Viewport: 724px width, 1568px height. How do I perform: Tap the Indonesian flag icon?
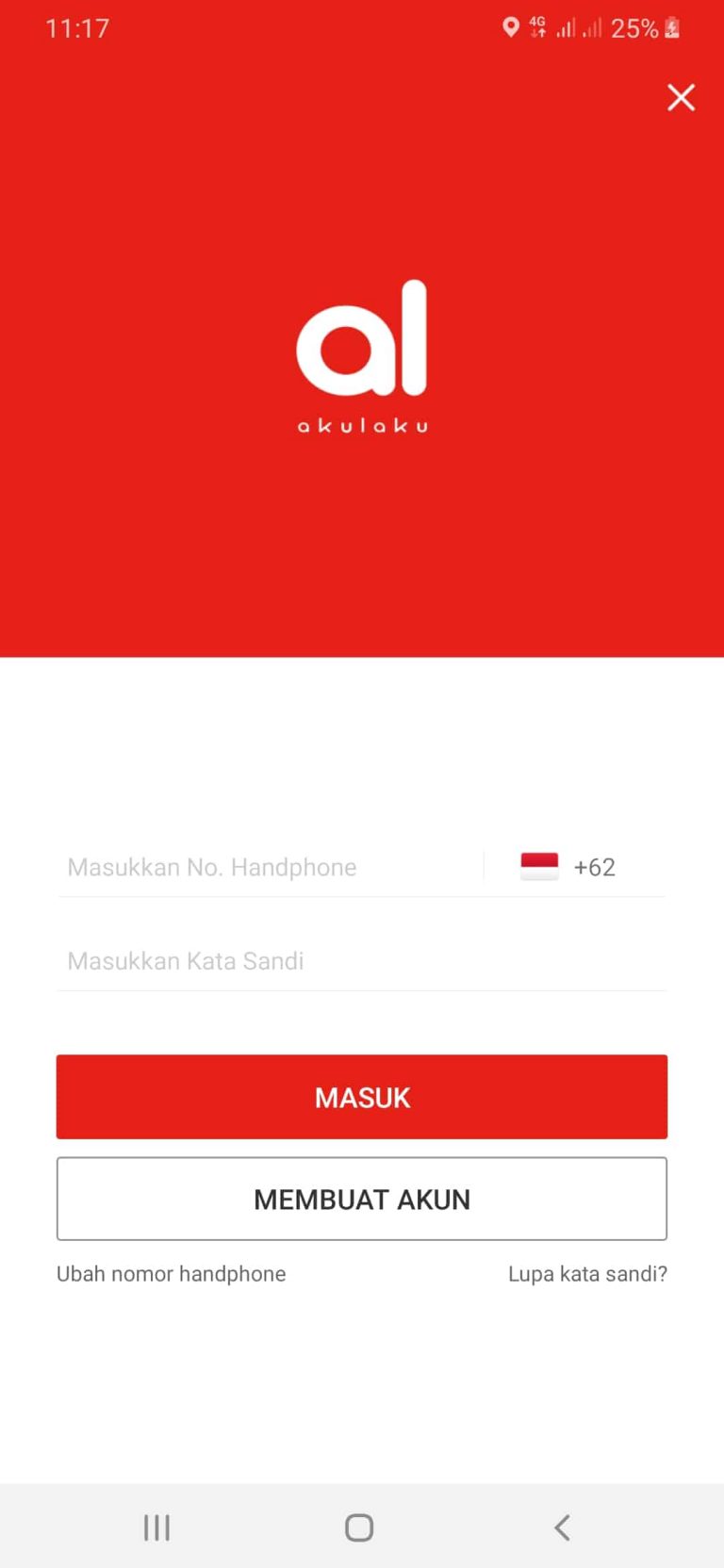539,866
